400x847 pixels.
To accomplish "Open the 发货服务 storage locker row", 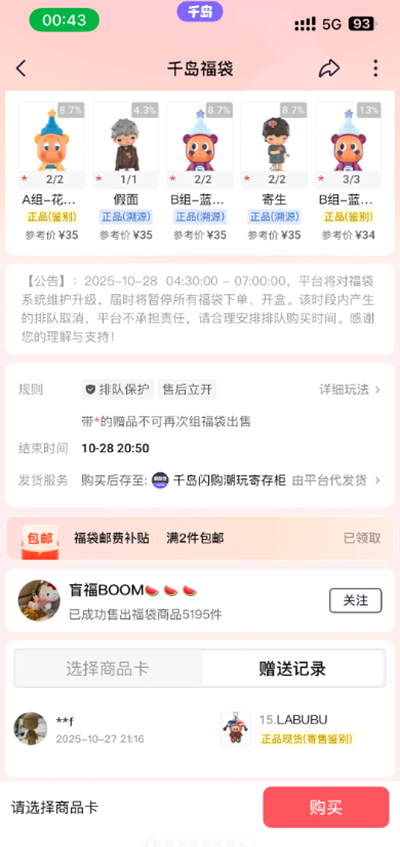I will [x=200, y=480].
